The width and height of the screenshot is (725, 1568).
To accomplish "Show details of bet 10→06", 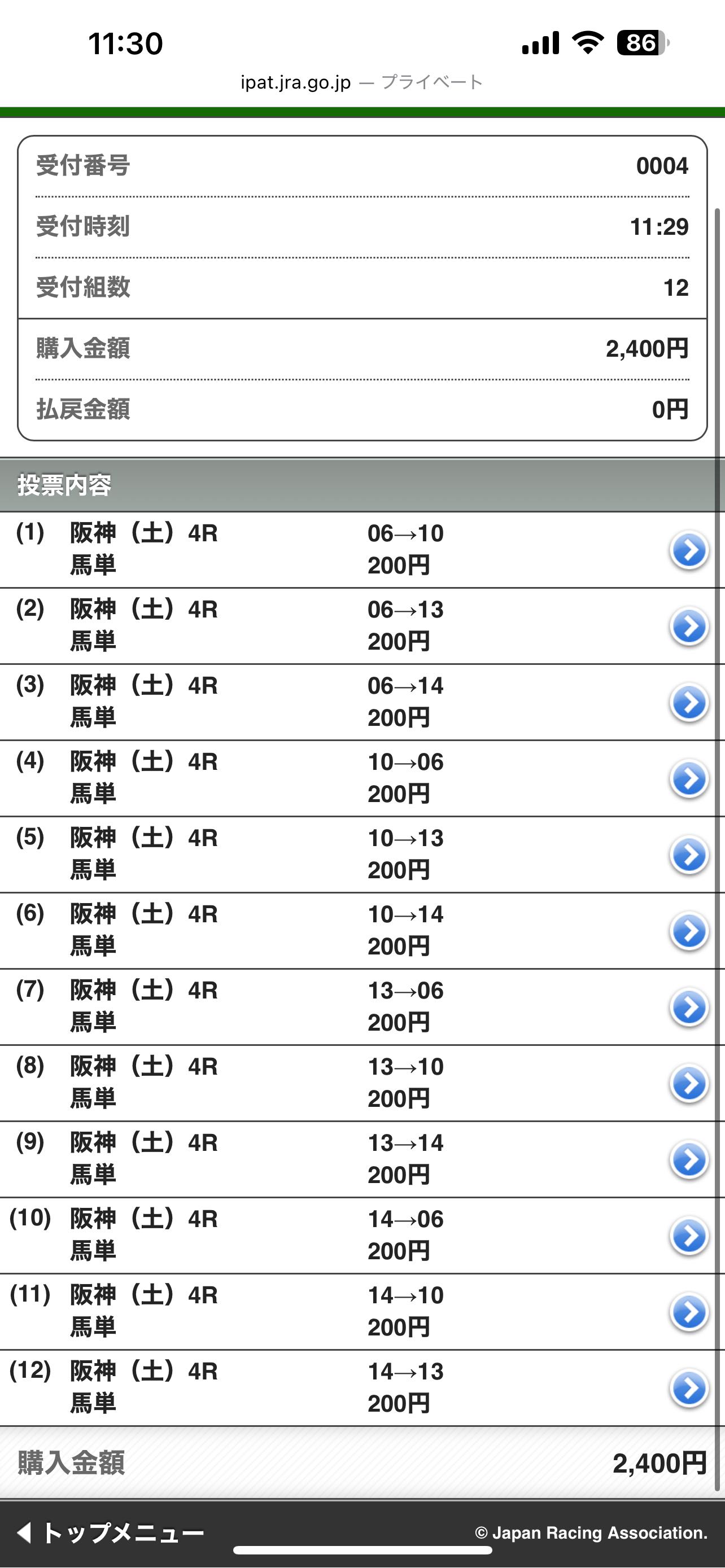I will pos(688,778).
